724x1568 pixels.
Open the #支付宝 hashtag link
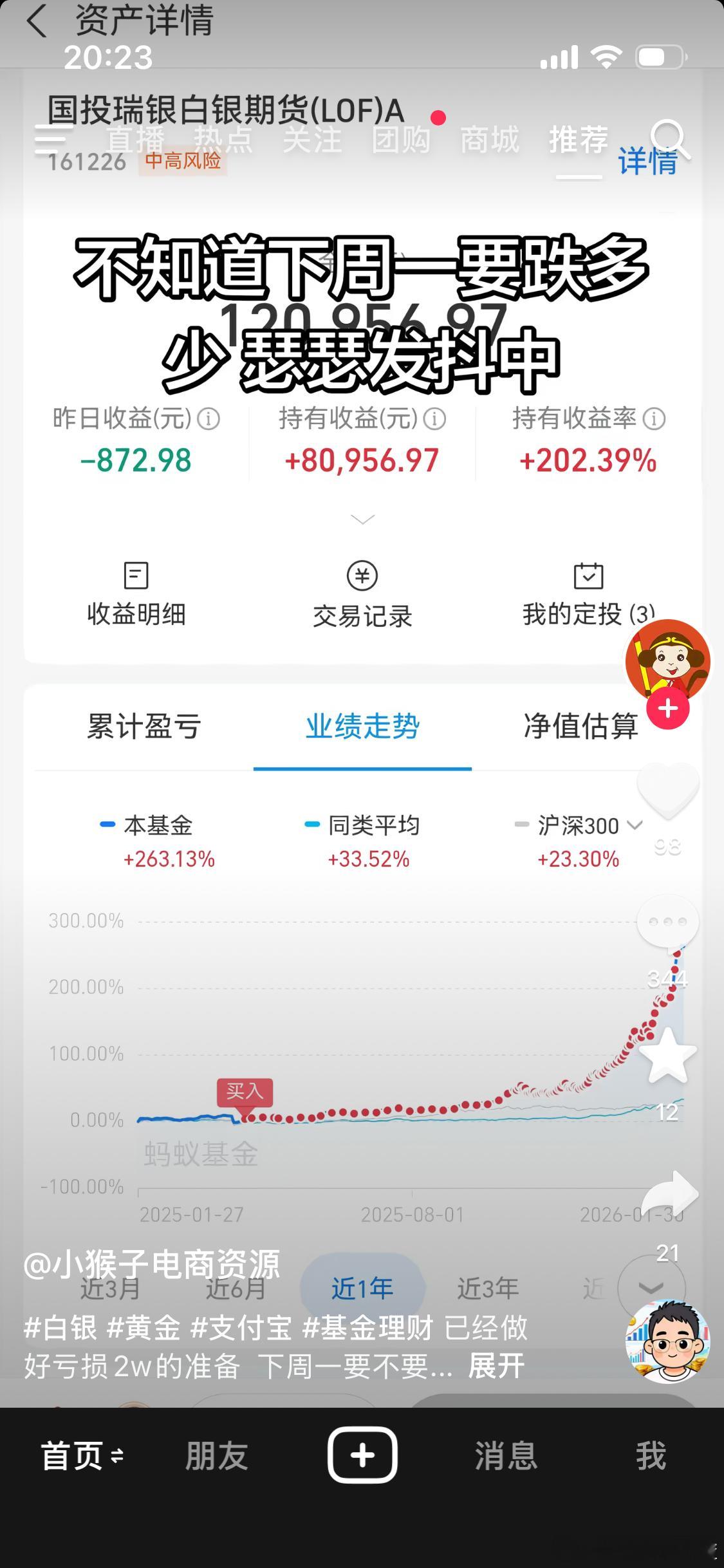tap(241, 1327)
